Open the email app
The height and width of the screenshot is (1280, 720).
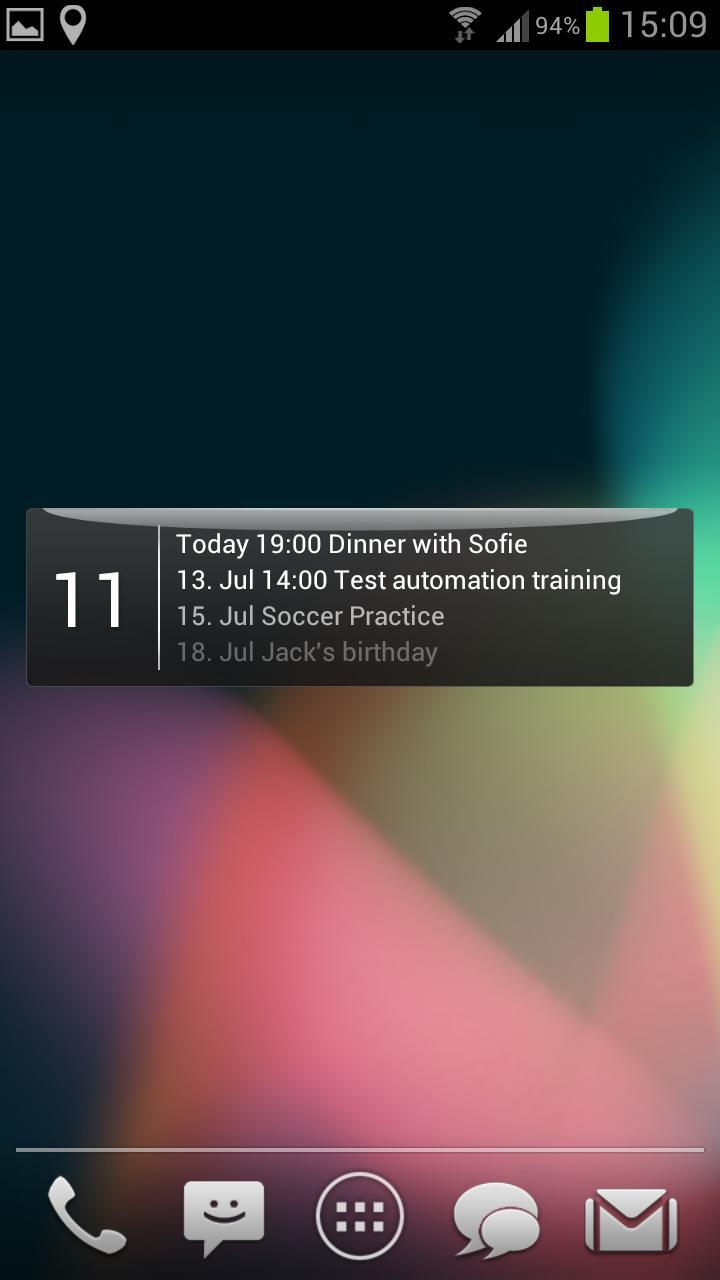tap(631, 1218)
